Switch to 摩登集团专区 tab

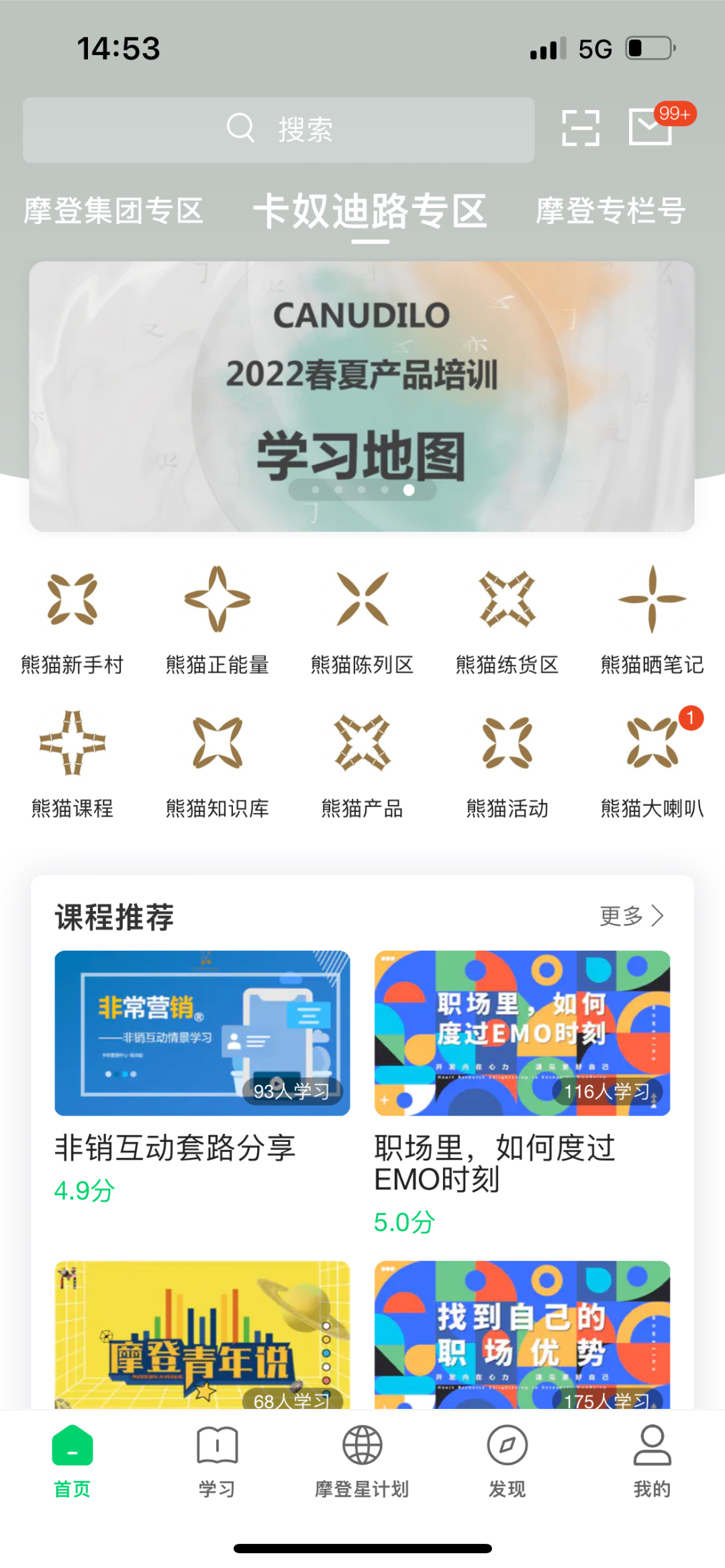point(113,211)
